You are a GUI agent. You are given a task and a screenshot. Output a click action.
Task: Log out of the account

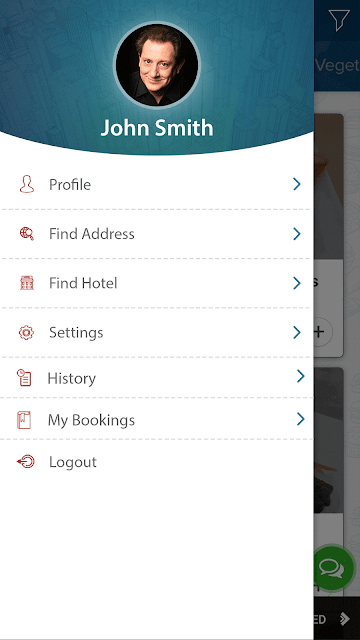(157, 462)
